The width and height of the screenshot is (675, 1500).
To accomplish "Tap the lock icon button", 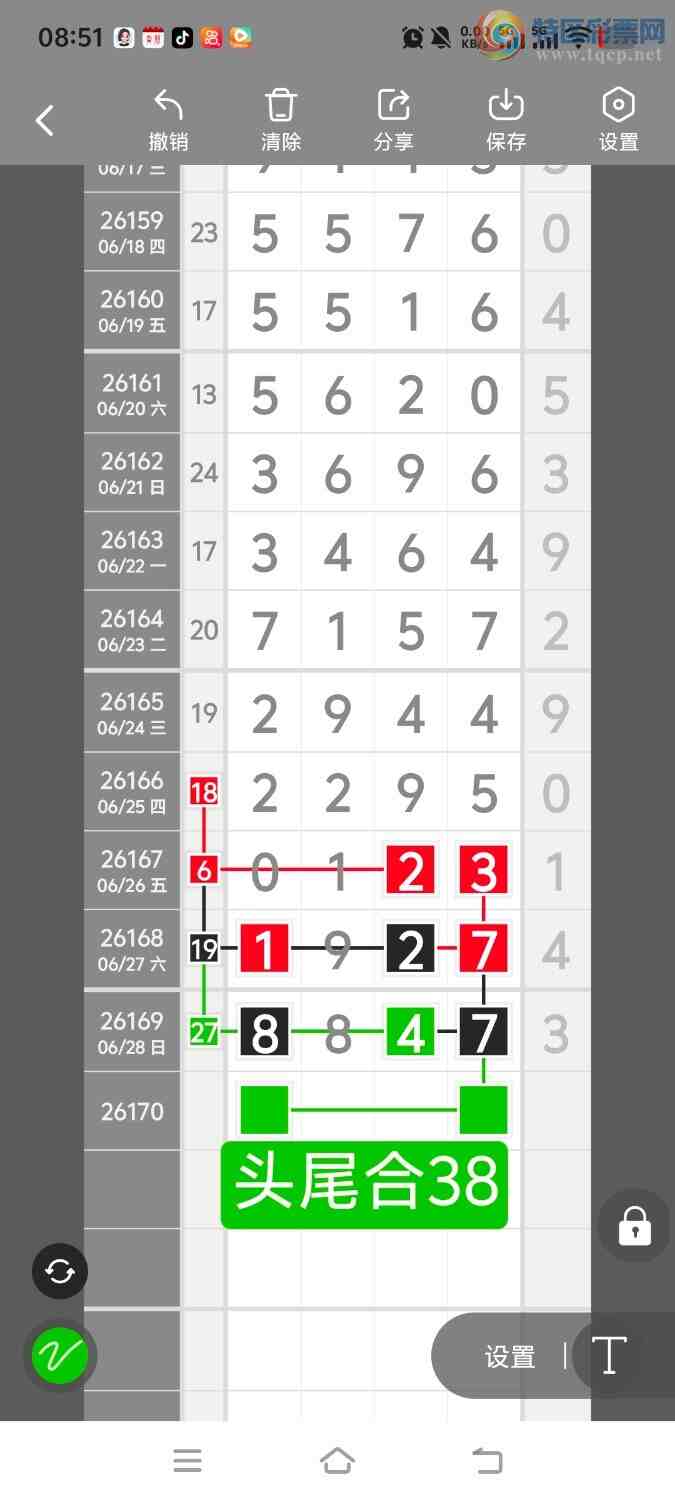I will [x=635, y=1226].
